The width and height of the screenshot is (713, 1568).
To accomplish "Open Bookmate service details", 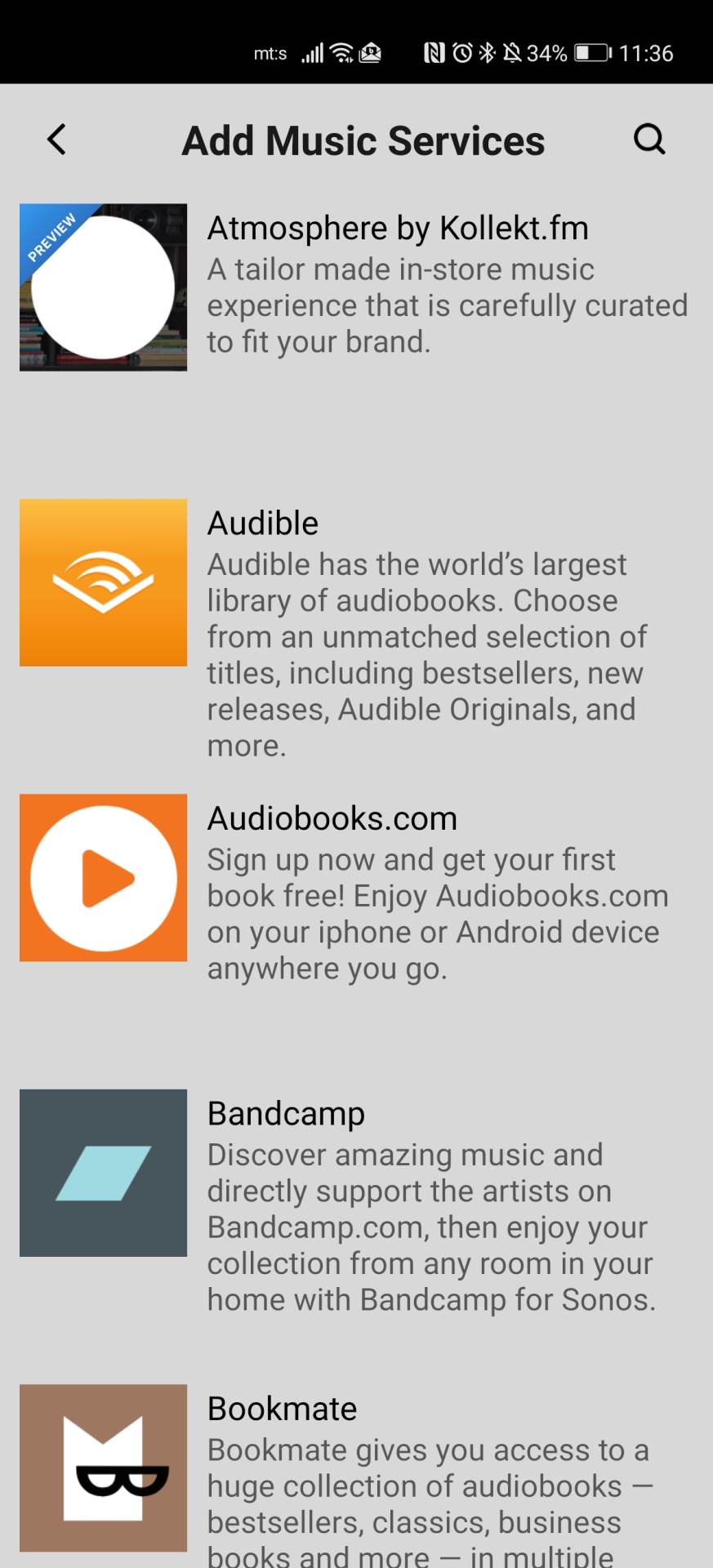I will tap(282, 1409).
